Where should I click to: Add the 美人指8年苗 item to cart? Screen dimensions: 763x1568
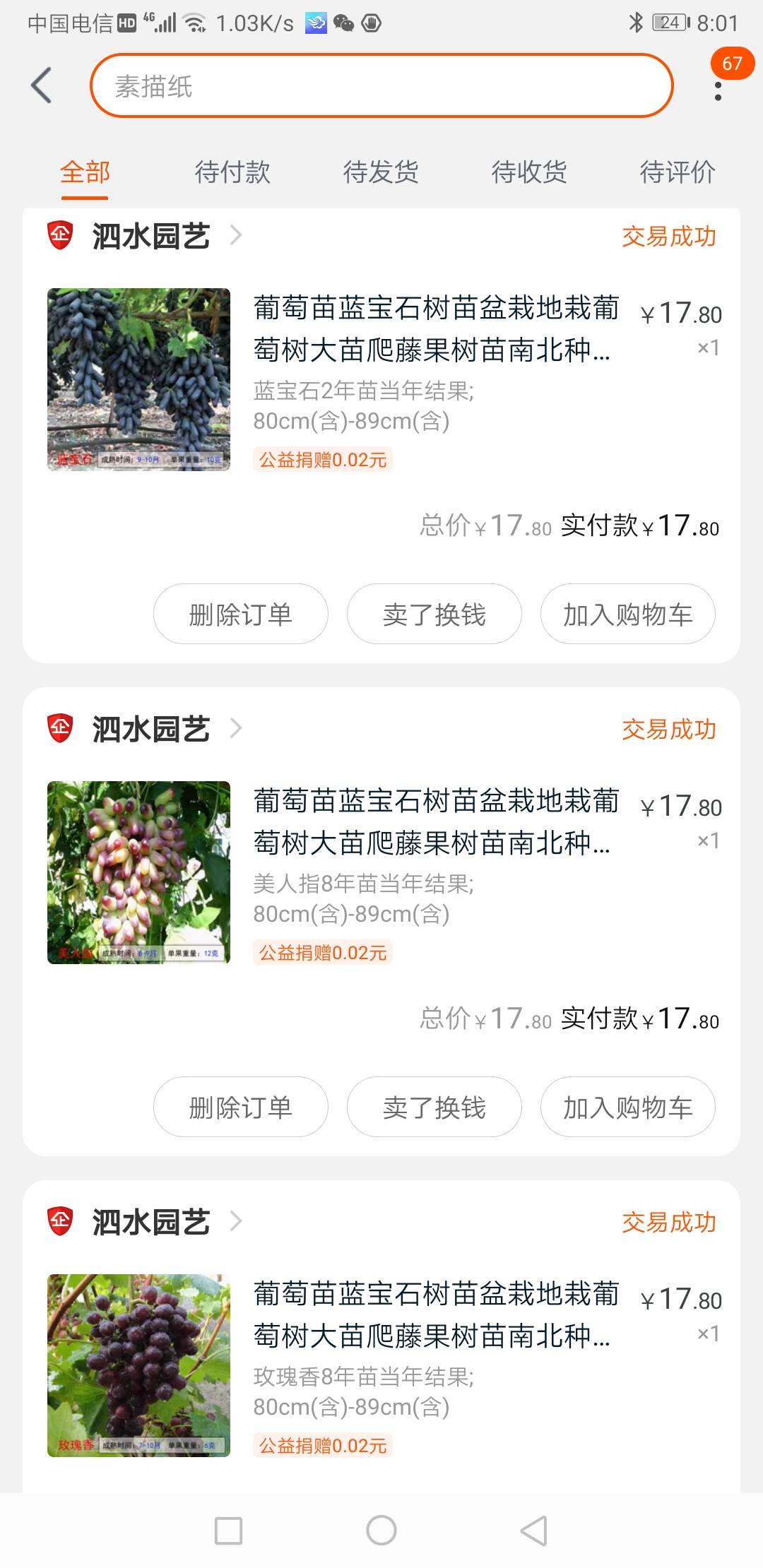click(627, 1107)
